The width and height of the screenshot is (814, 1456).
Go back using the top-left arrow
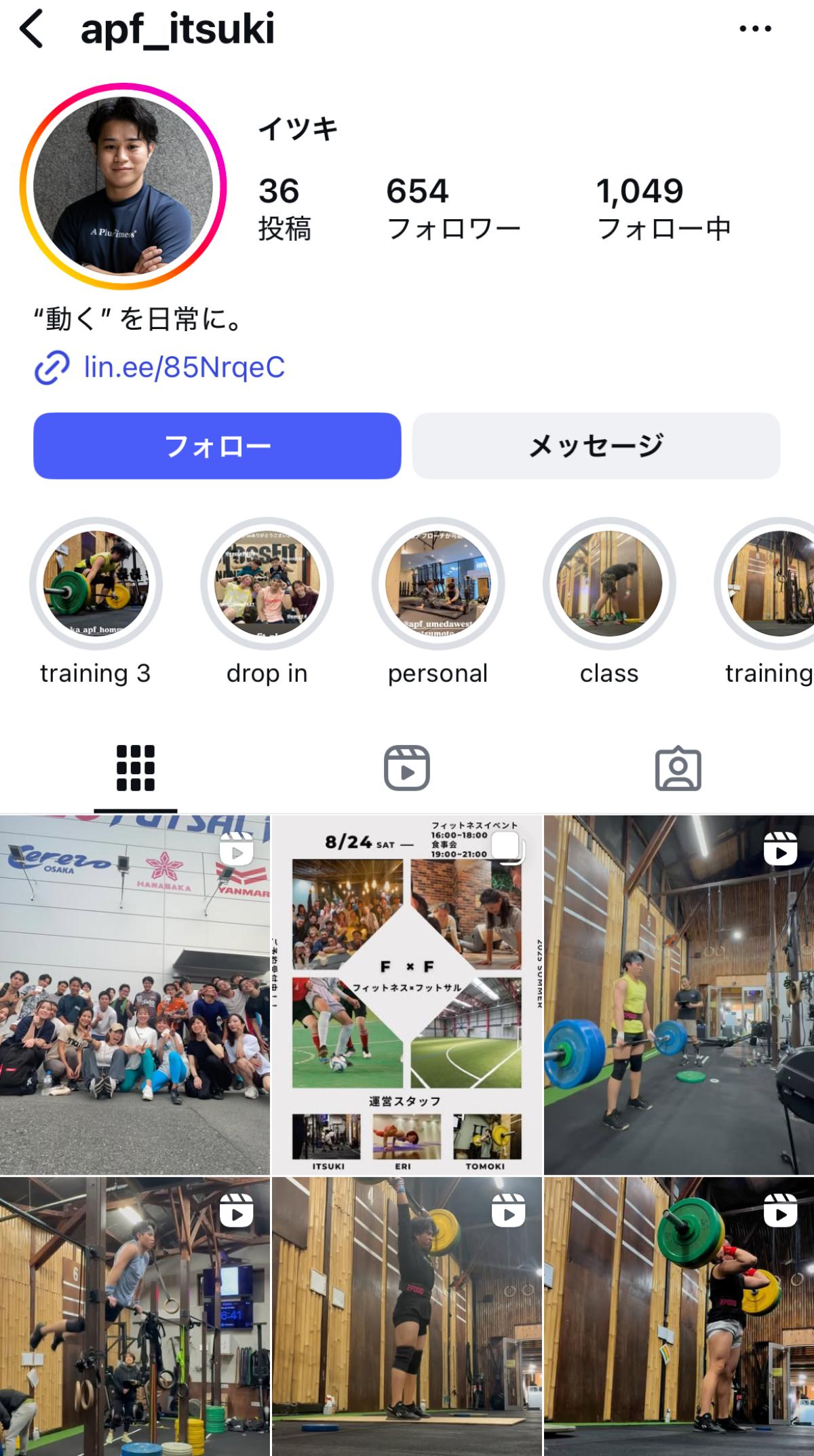[31, 29]
